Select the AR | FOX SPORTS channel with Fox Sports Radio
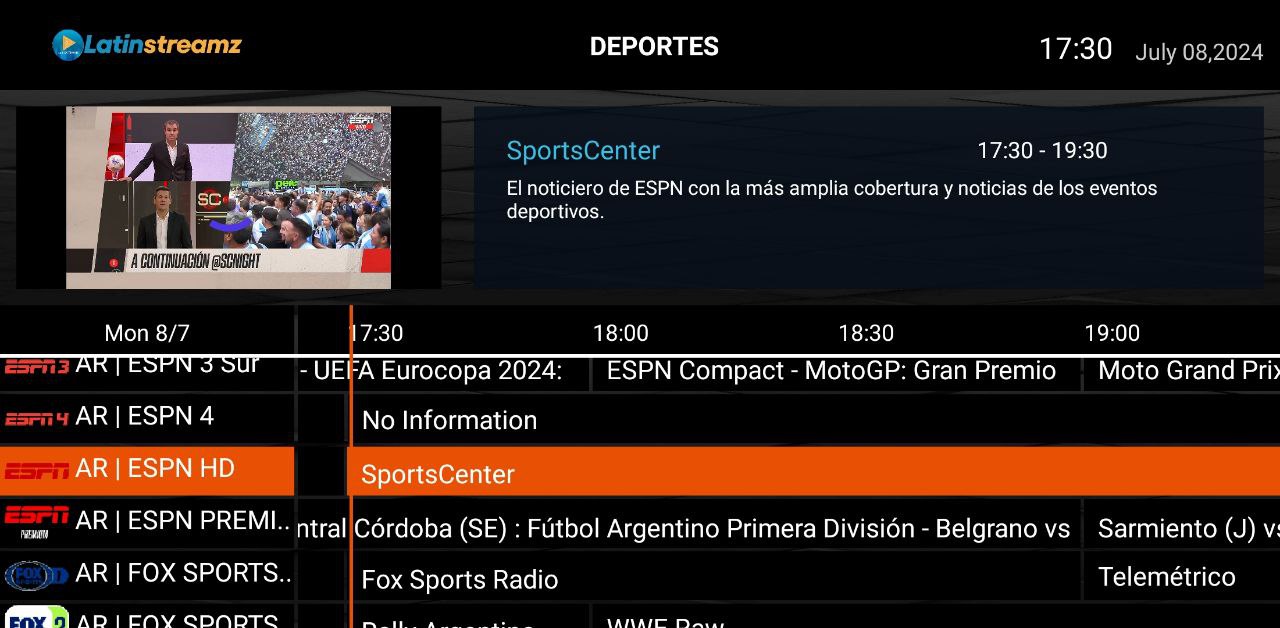 (x=147, y=575)
